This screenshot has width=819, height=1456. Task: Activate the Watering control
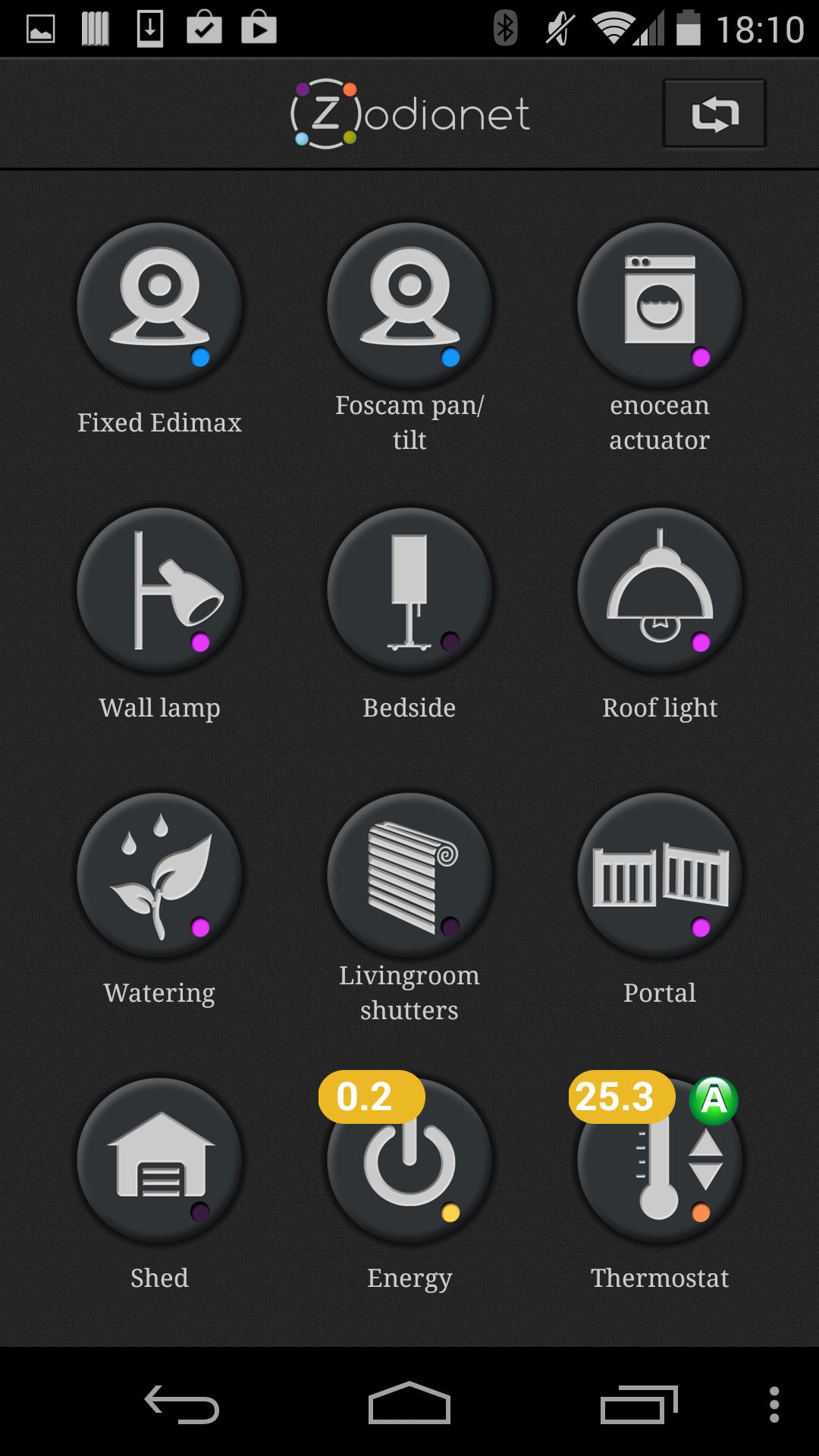[159, 876]
